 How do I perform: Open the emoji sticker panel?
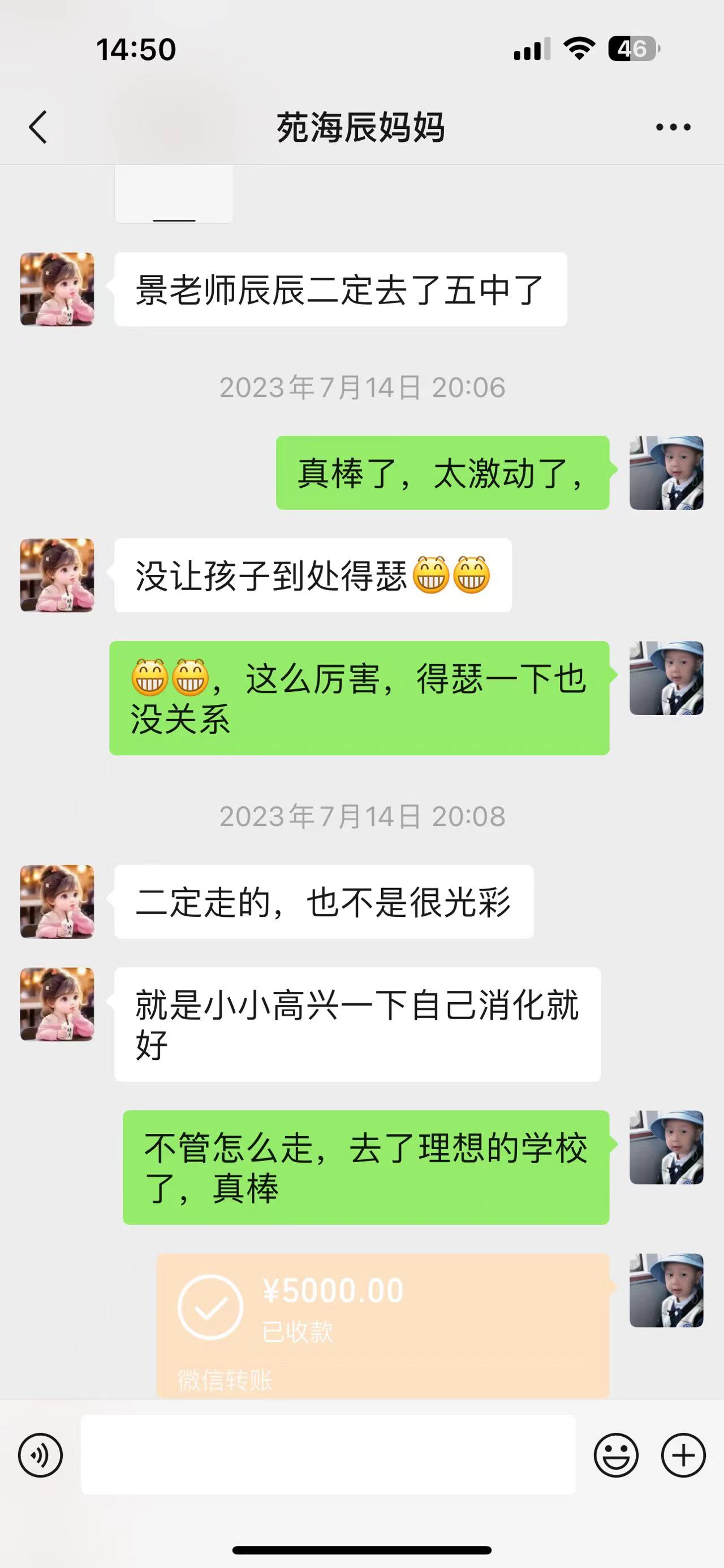[x=616, y=1455]
